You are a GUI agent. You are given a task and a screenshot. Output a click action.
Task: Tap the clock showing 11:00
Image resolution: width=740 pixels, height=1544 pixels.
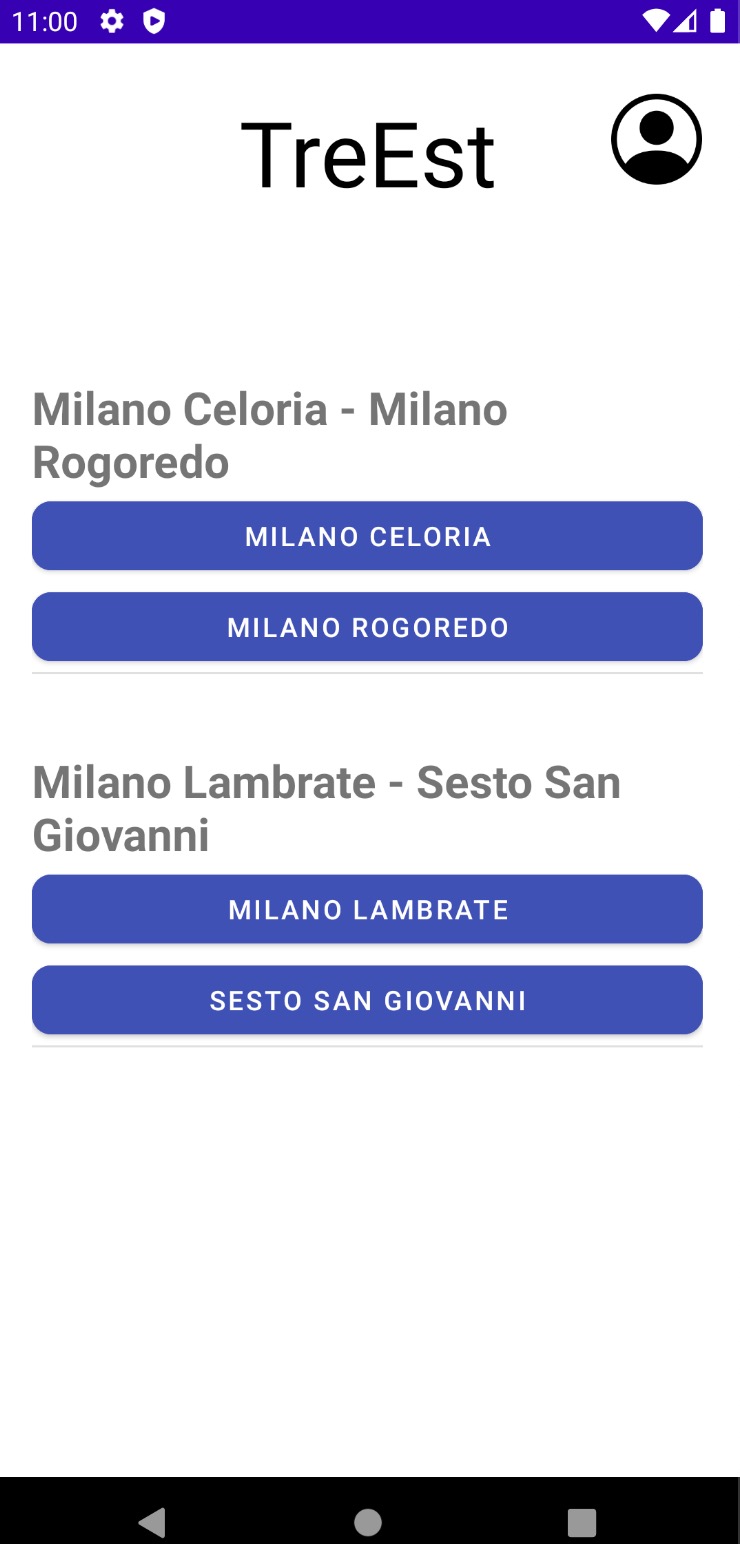pos(46,20)
